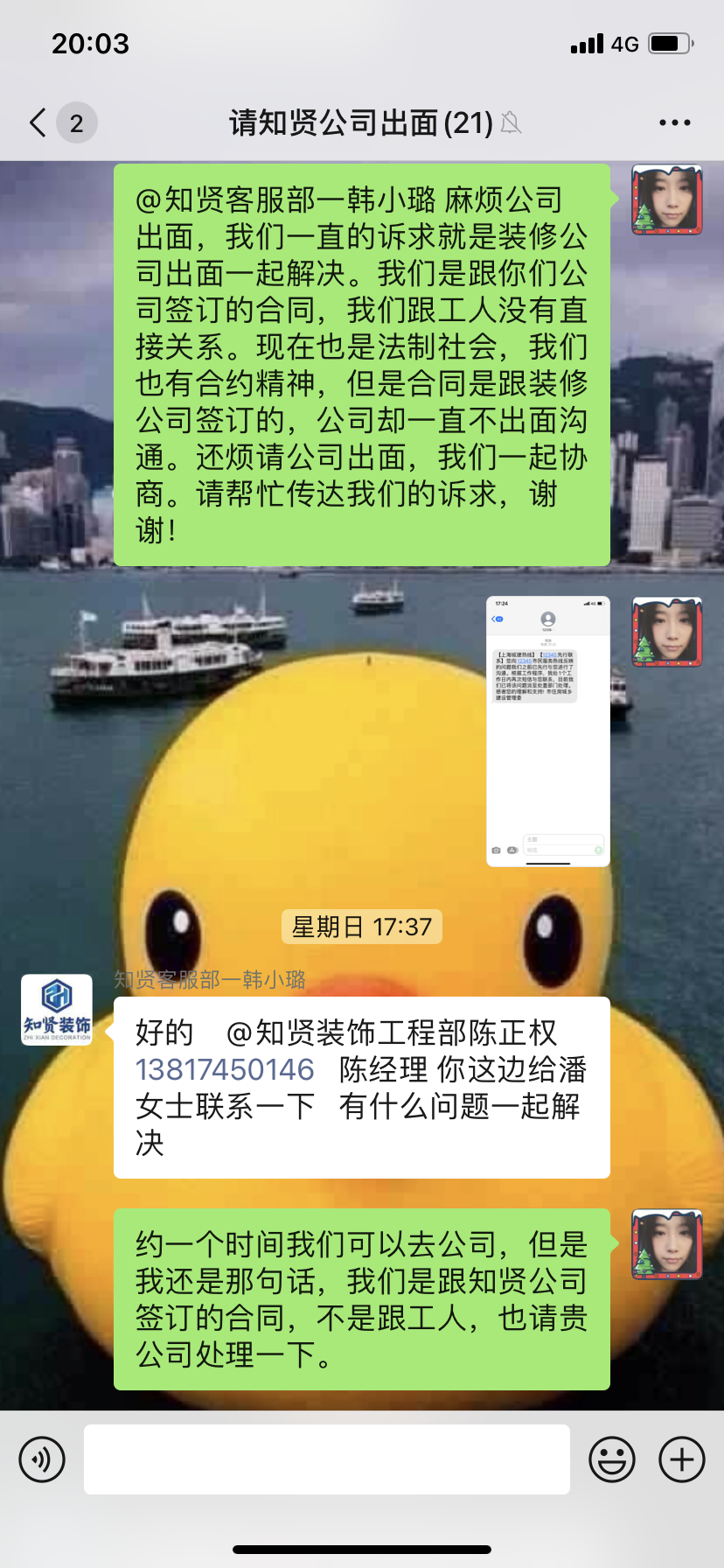Open the group chat options menu

(674, 123)
